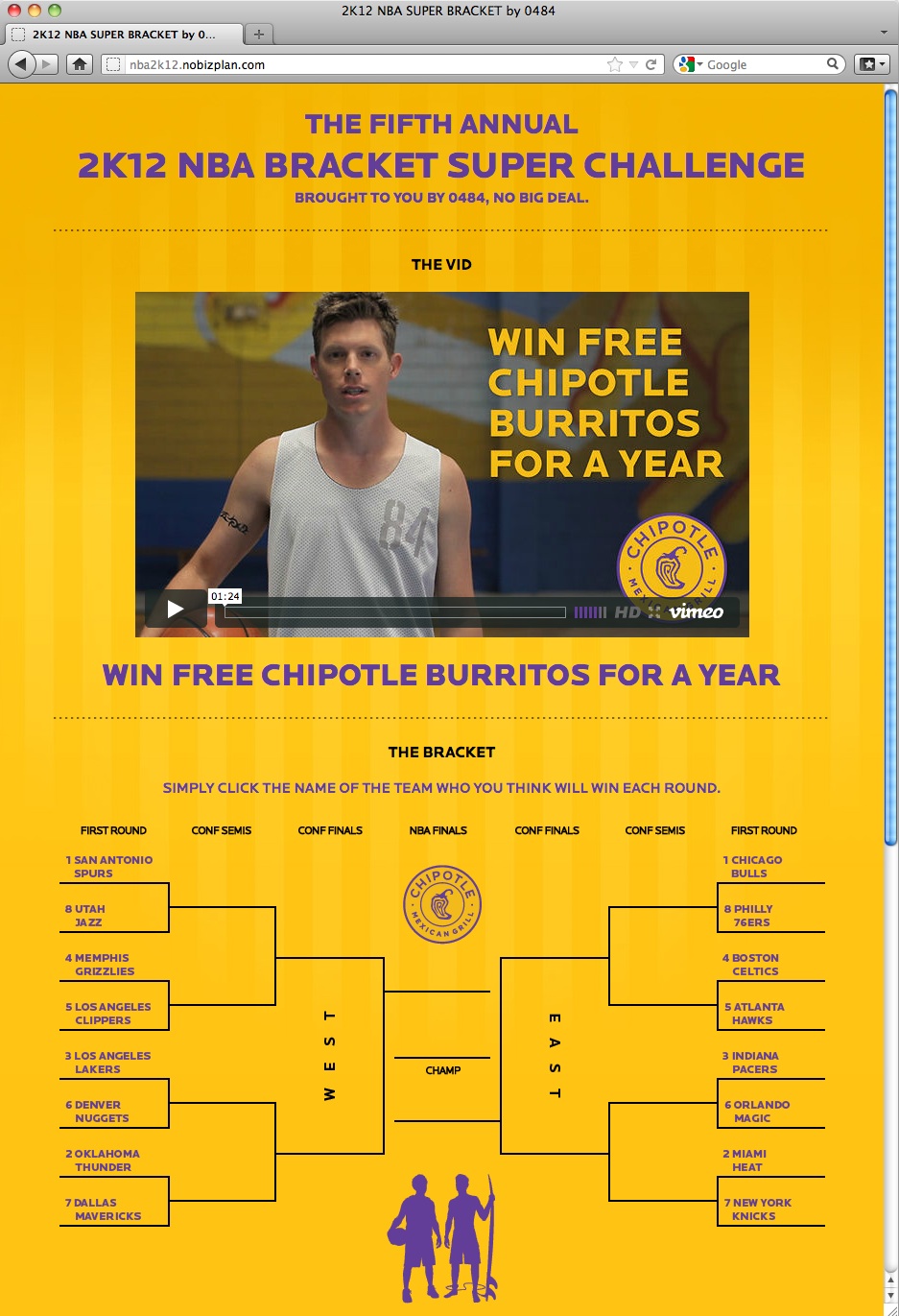Image resolution: width=899 pixels, height=1316 pixels.
Task: Toggle HD on the Vimeo player
Action: pos(627,612)
